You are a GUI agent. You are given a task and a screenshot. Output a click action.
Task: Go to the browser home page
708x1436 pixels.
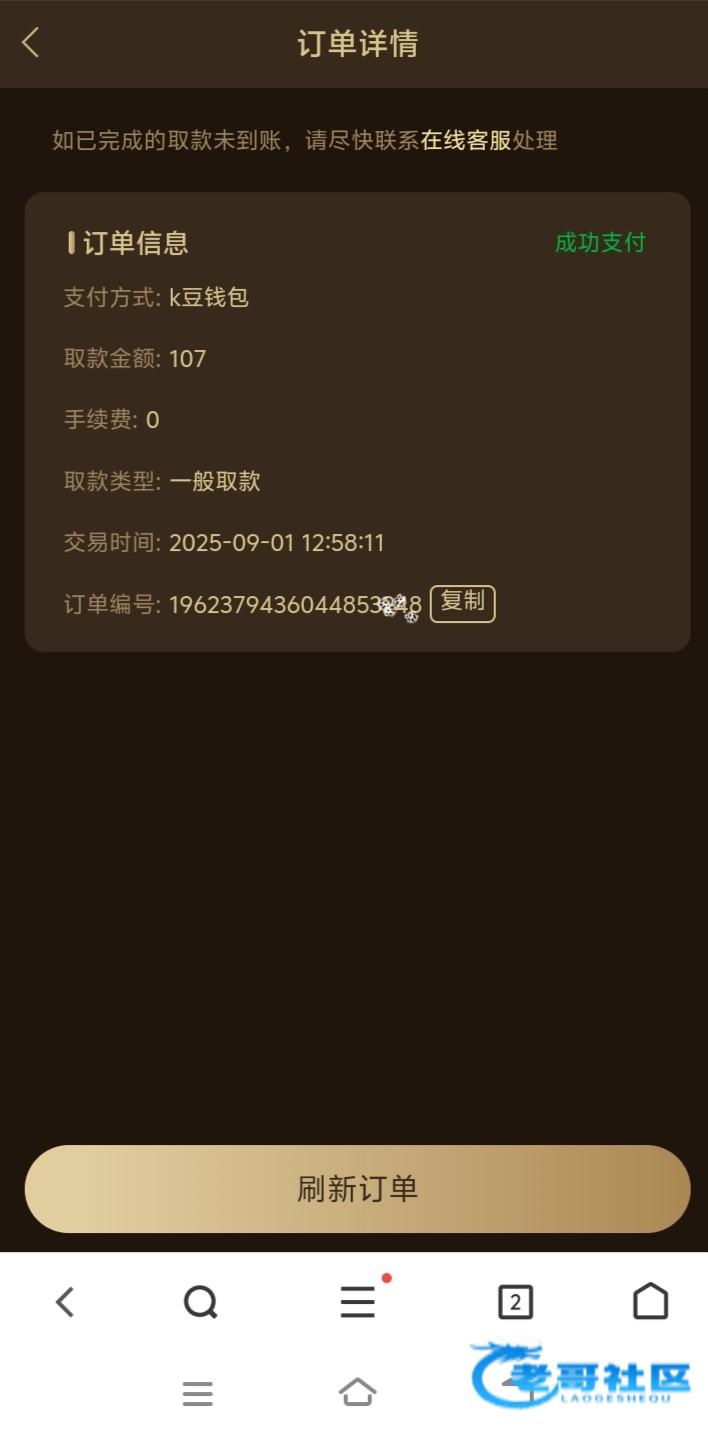coord(650,1302)
